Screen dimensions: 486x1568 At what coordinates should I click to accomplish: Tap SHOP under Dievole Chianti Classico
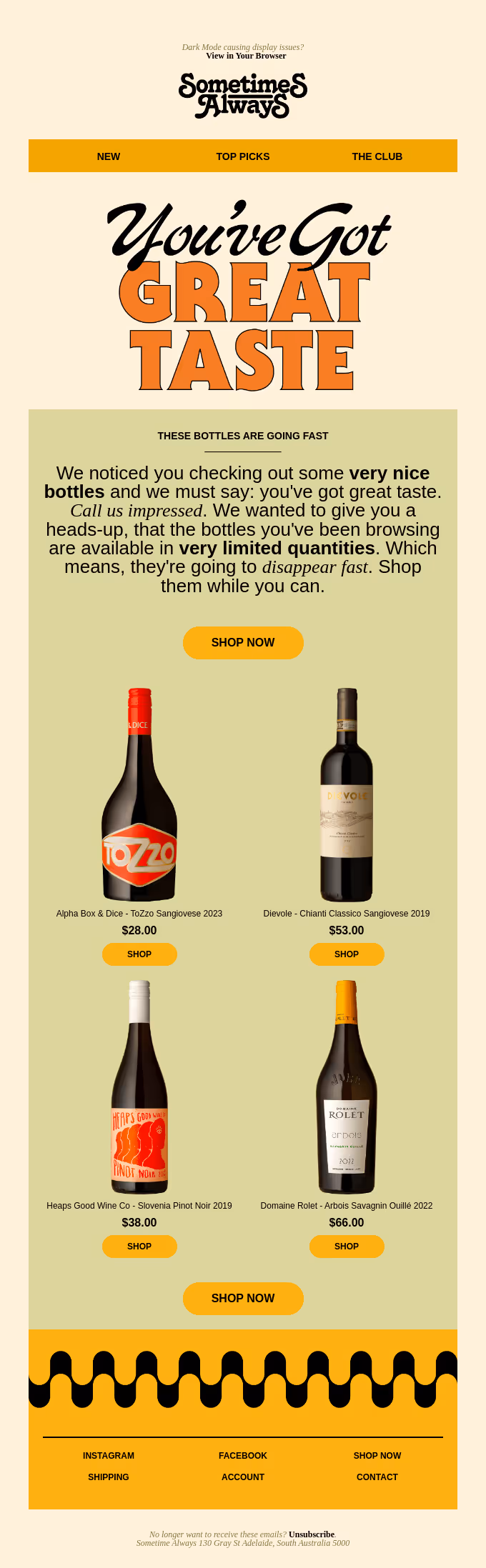(347, 954)
